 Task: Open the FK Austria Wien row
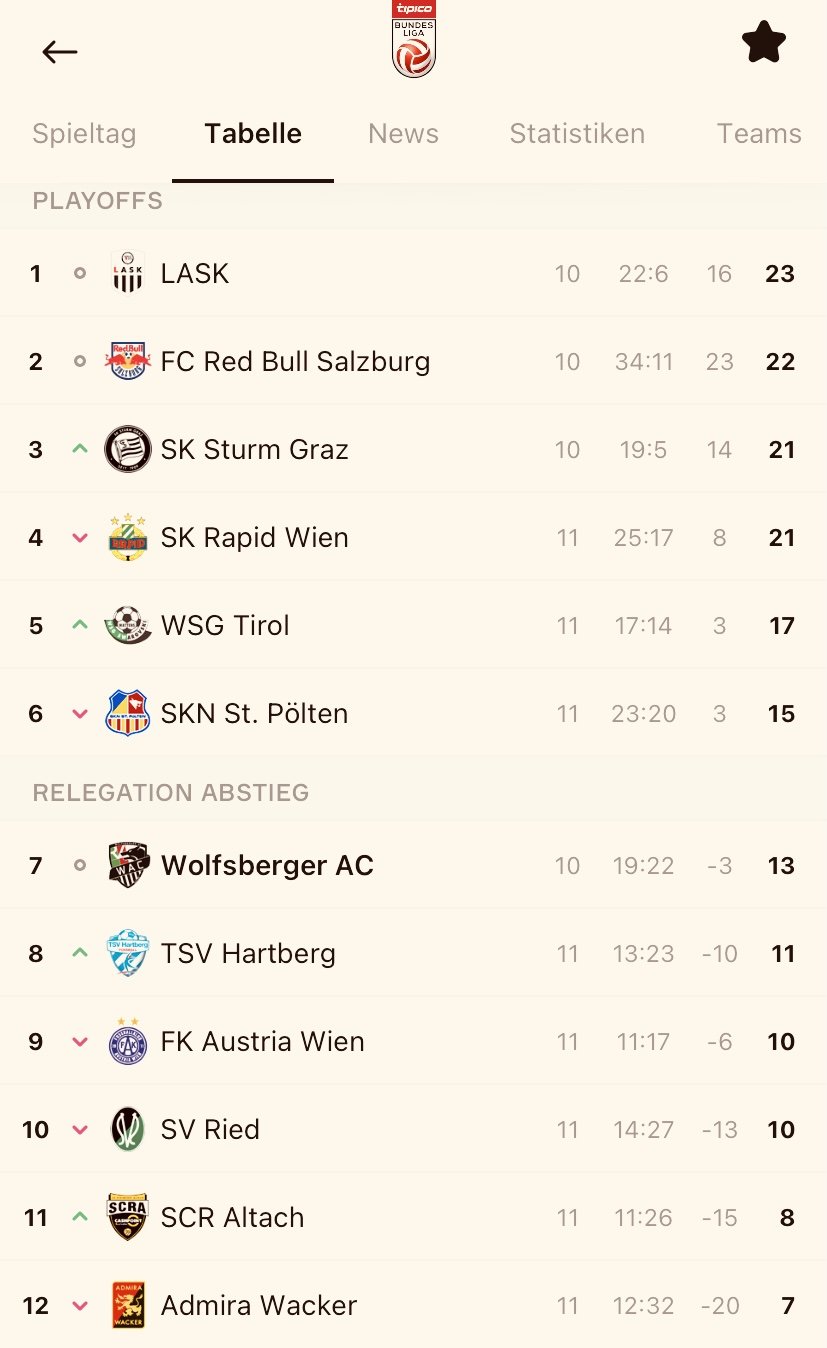[x=413, y=1042]
